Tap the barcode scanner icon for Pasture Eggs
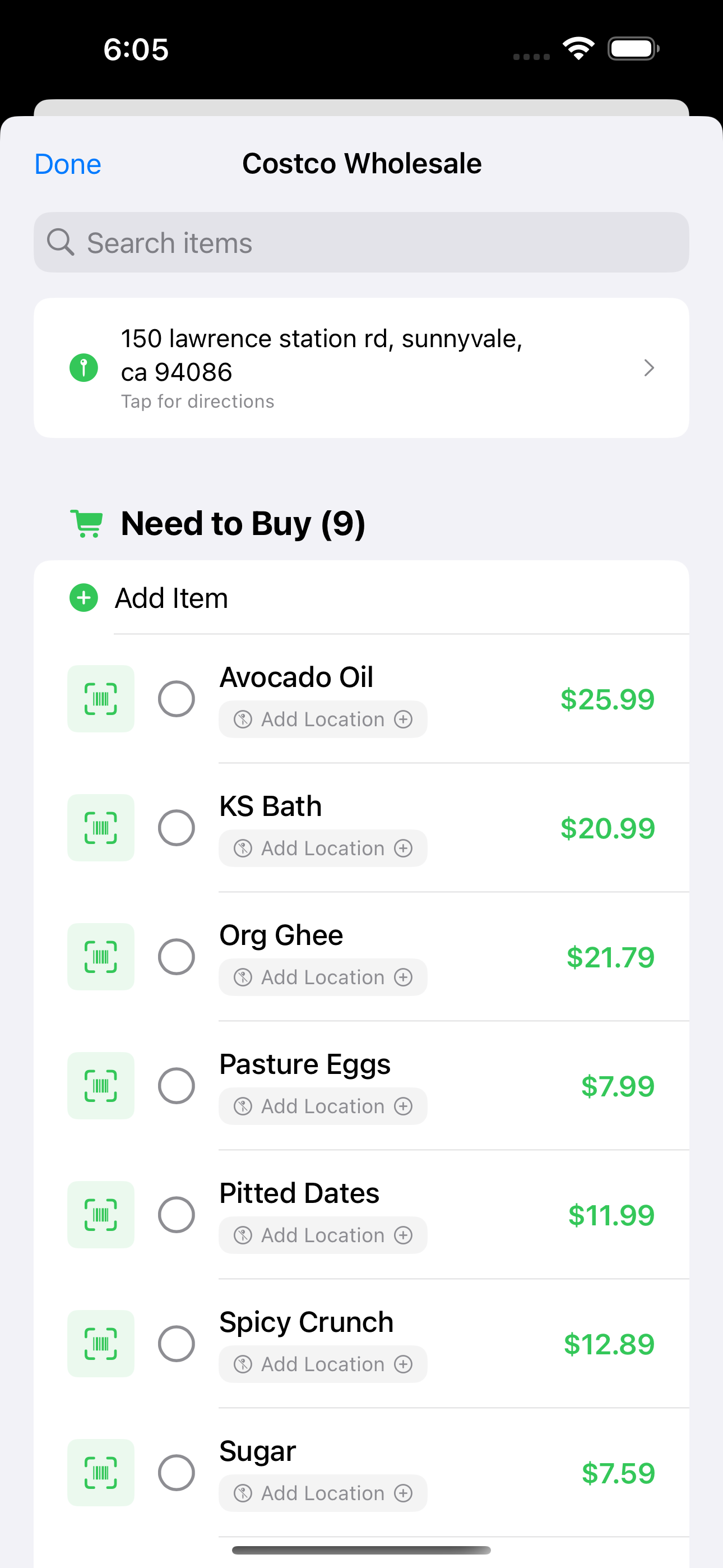 [x=100, y=1086]
